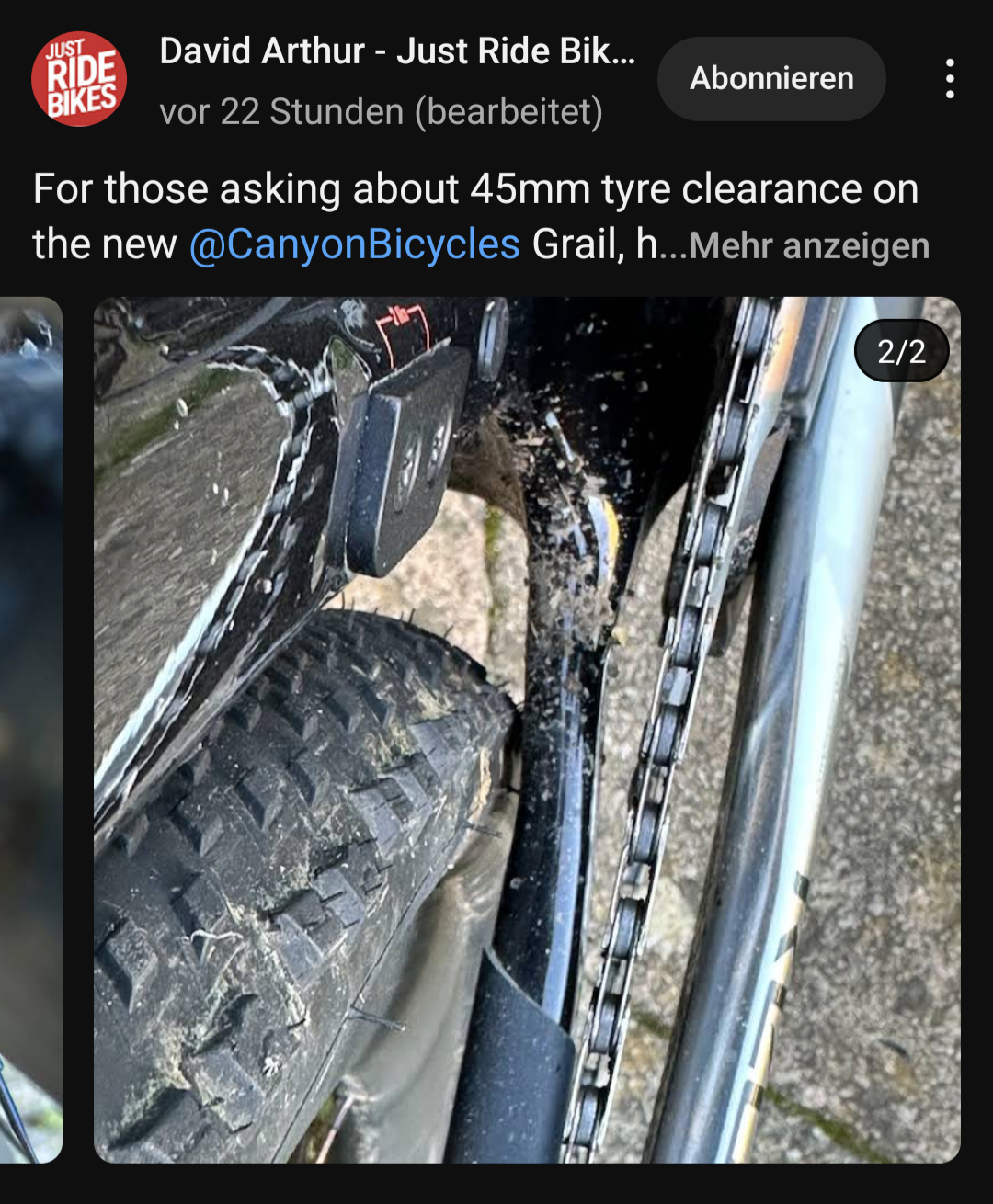Open the post's three-dot overflow menu
This screenshot has width=993, height=1204.
[x=950, y=79]
